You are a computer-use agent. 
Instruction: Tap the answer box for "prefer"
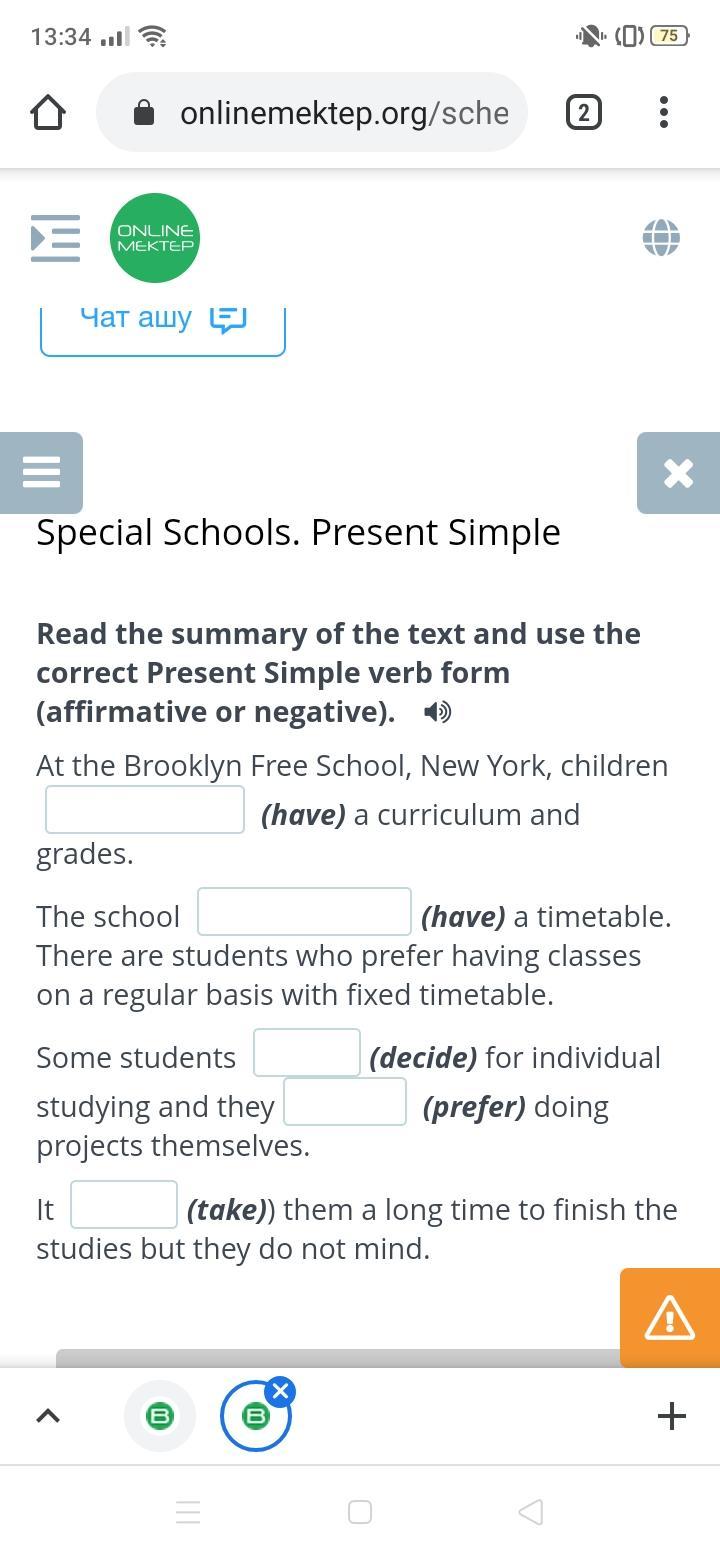[x=345, y=1102]
